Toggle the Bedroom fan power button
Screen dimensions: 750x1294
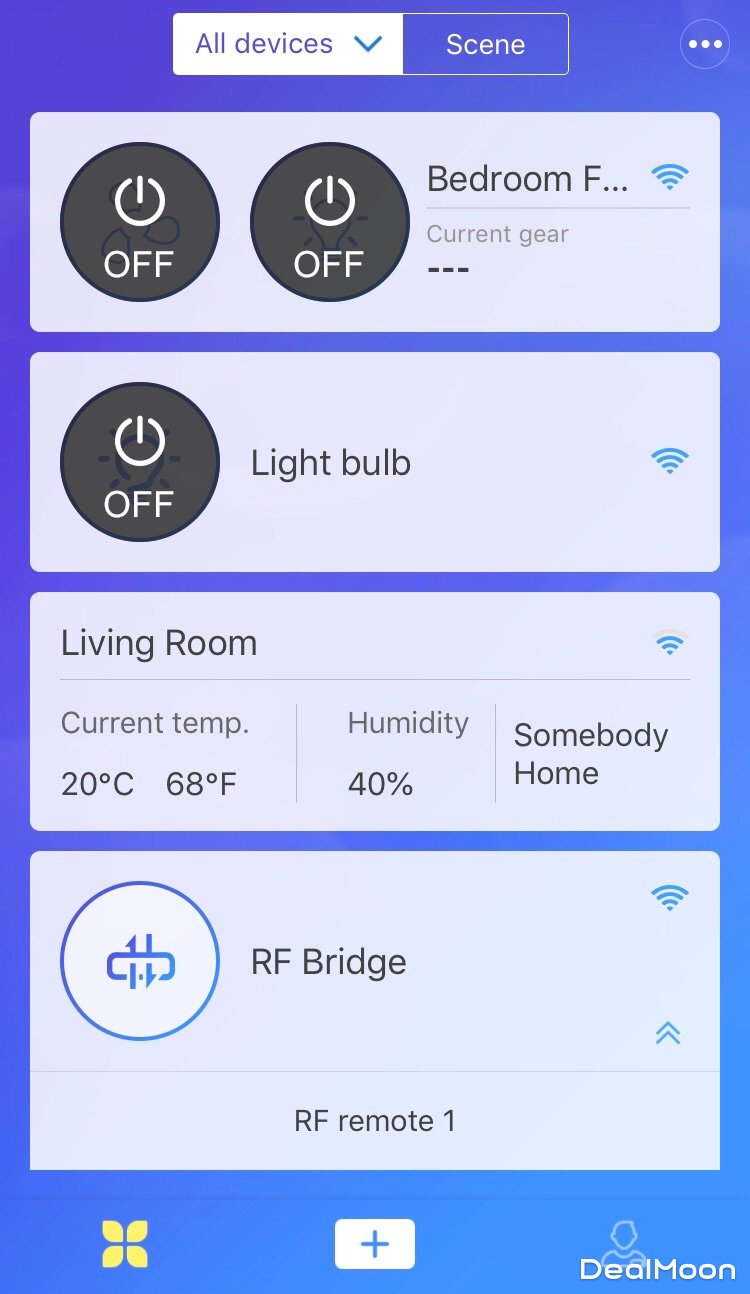(x=139, y=222)
